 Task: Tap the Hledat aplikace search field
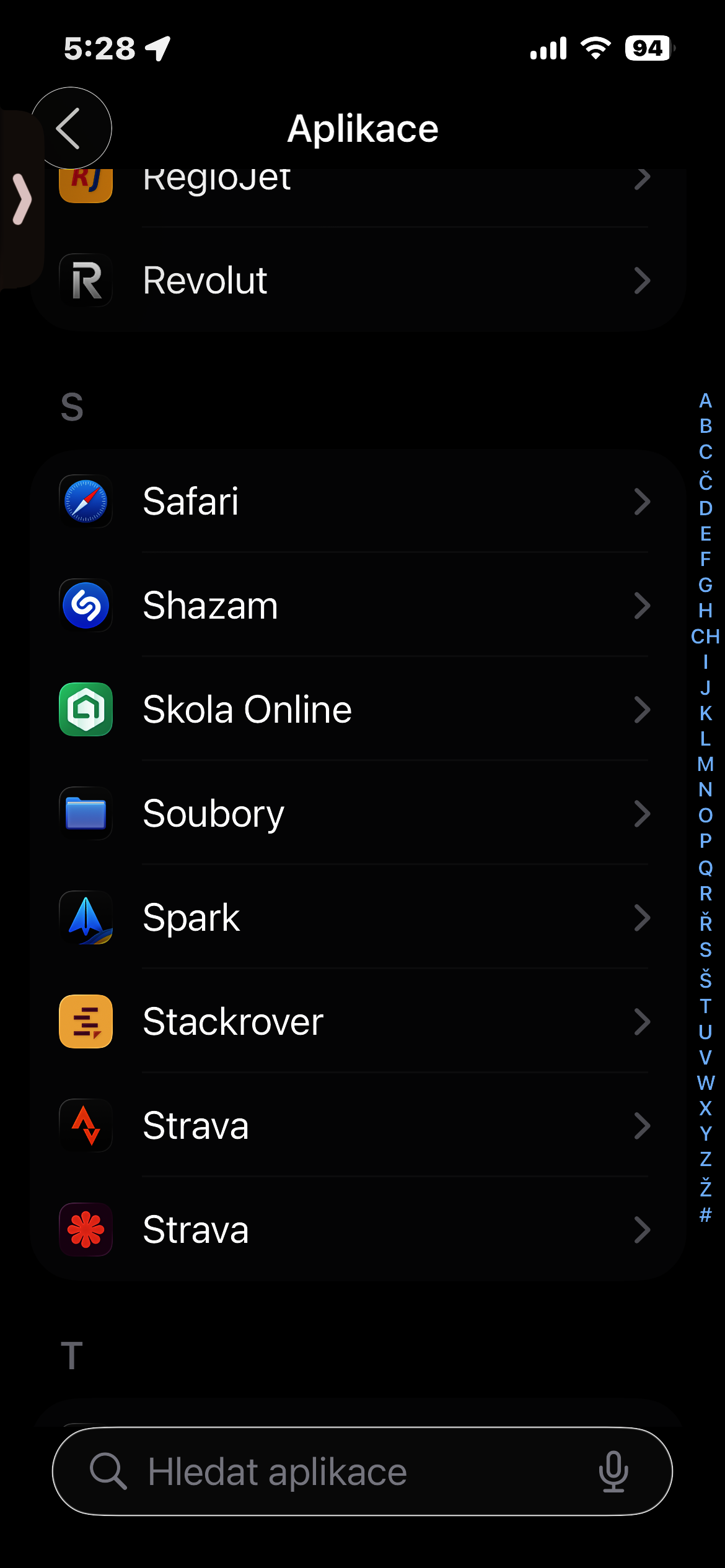point(335,1471)
